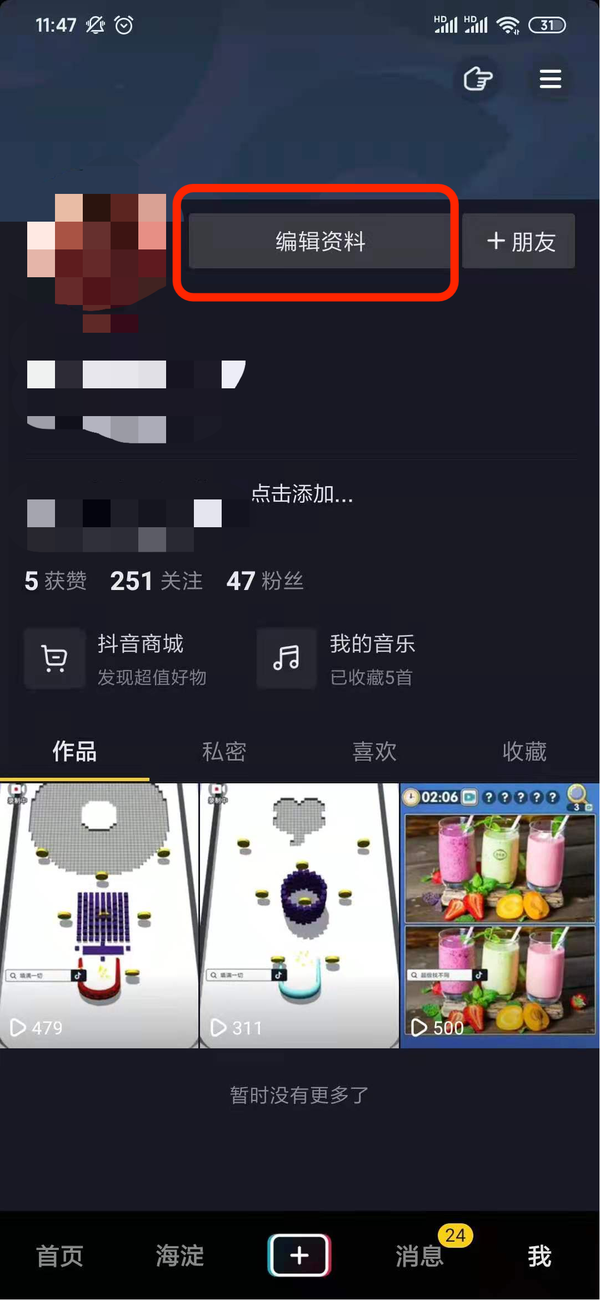Switch to the 喜欢 tab
Image resolution: width=600 pixels, height=1300 pixels.
coord(374,752)
